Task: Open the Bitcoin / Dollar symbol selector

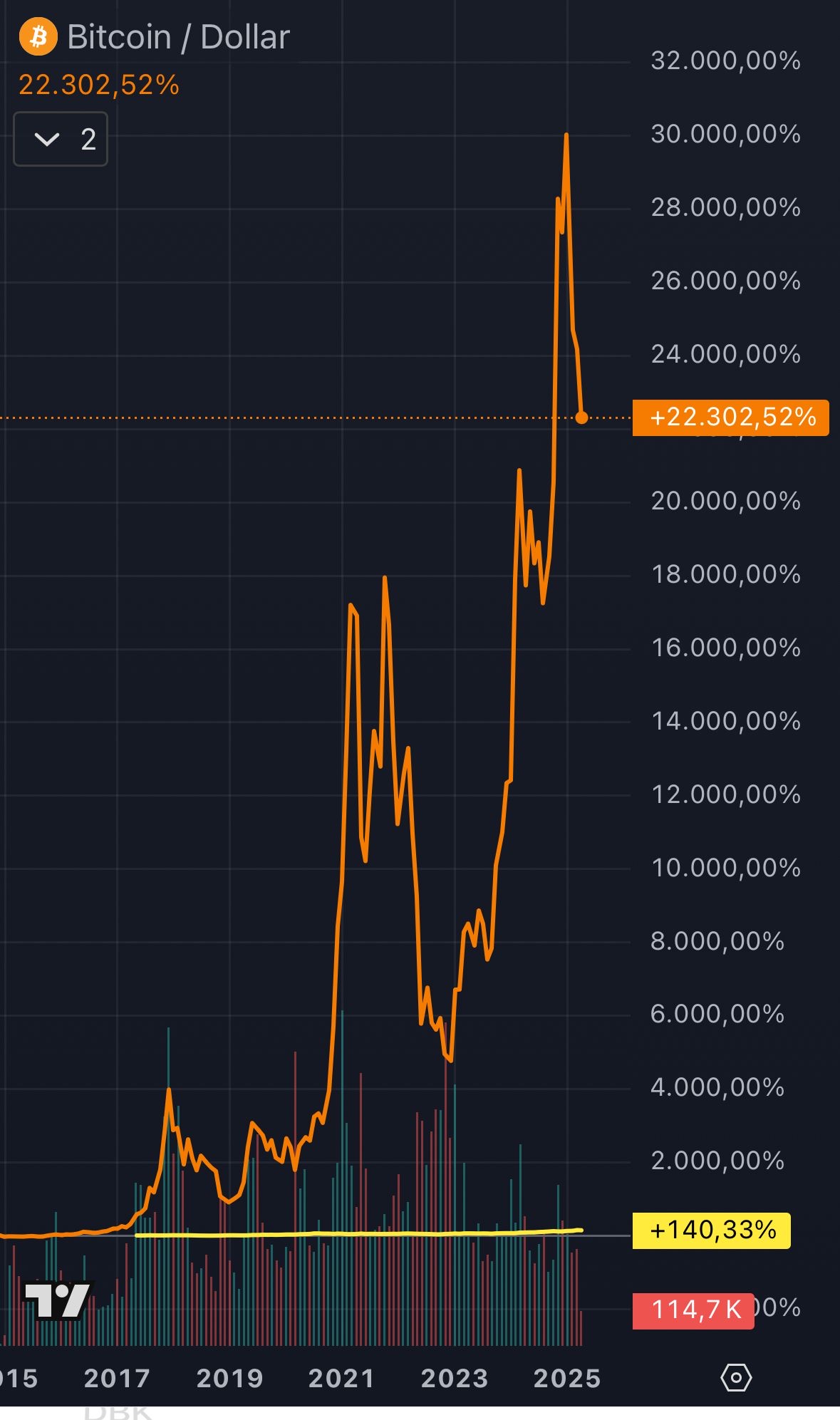Action: 178,37
